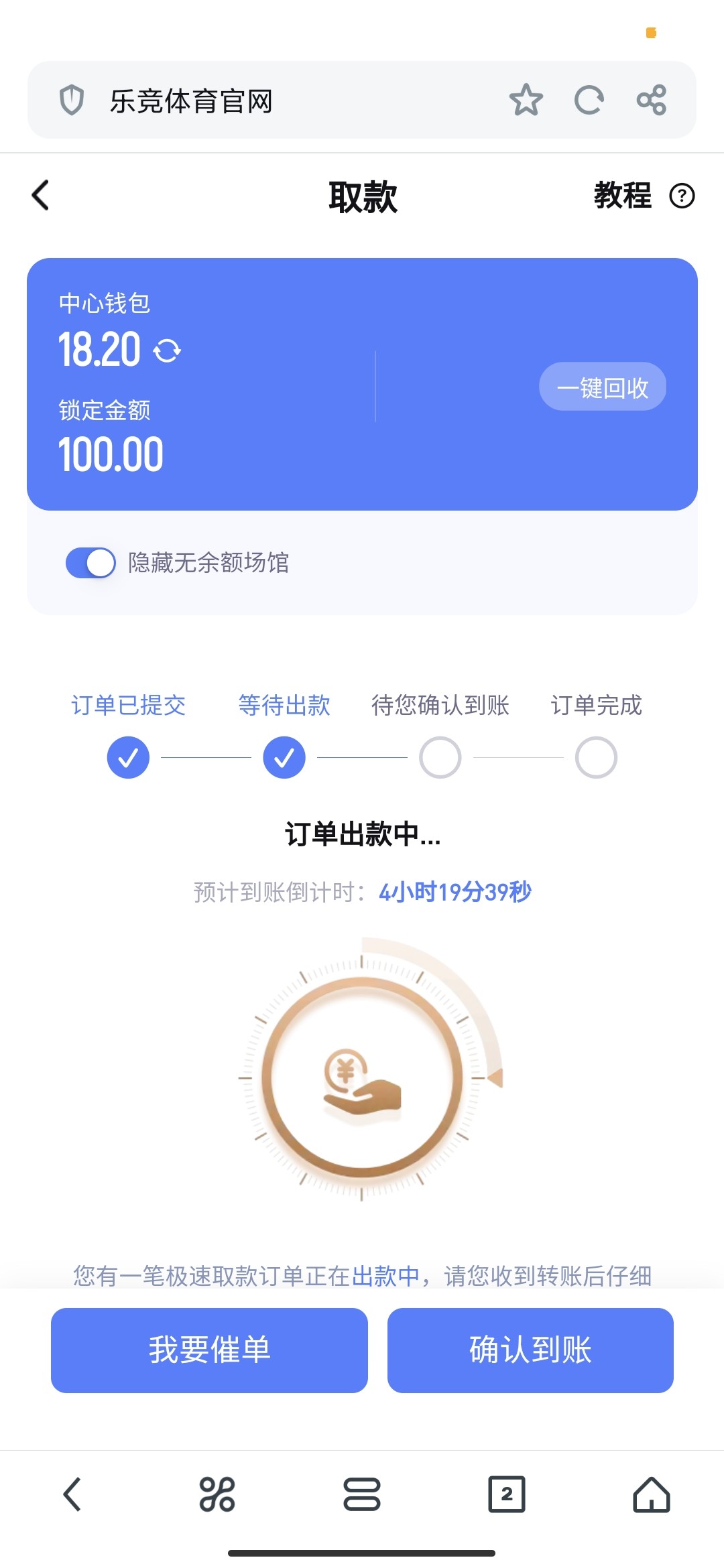Open sharing options via the share icon
Image resolution: width=724 pixels, height=1568 pixels.
652,100
